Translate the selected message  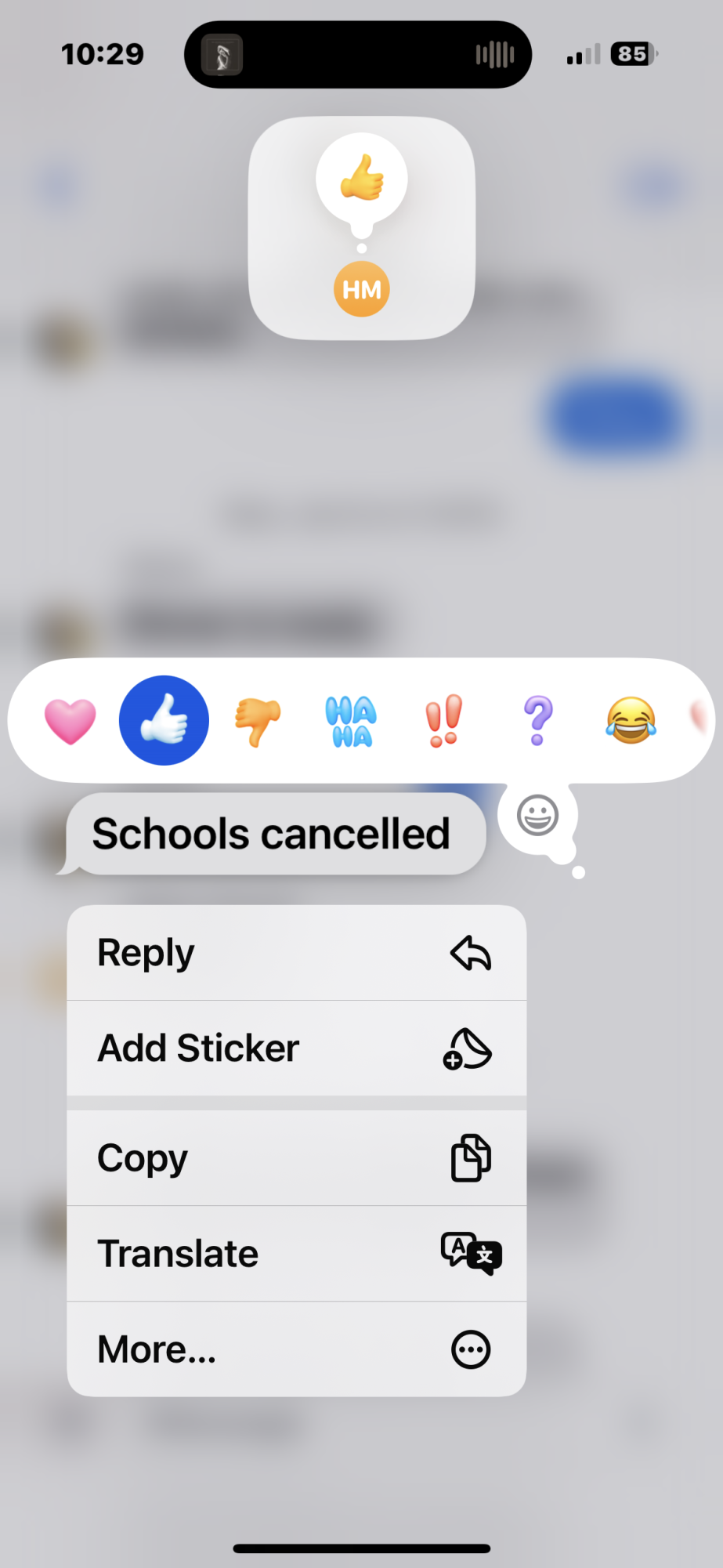[x=296, y=1254]
